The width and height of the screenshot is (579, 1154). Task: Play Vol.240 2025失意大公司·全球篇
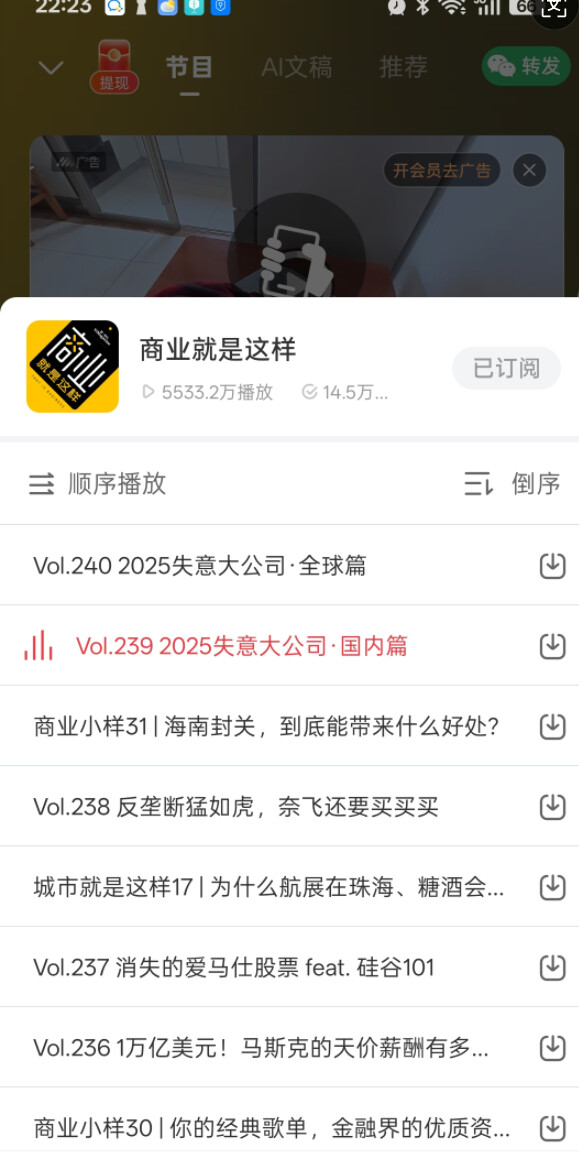click(199, 566)
